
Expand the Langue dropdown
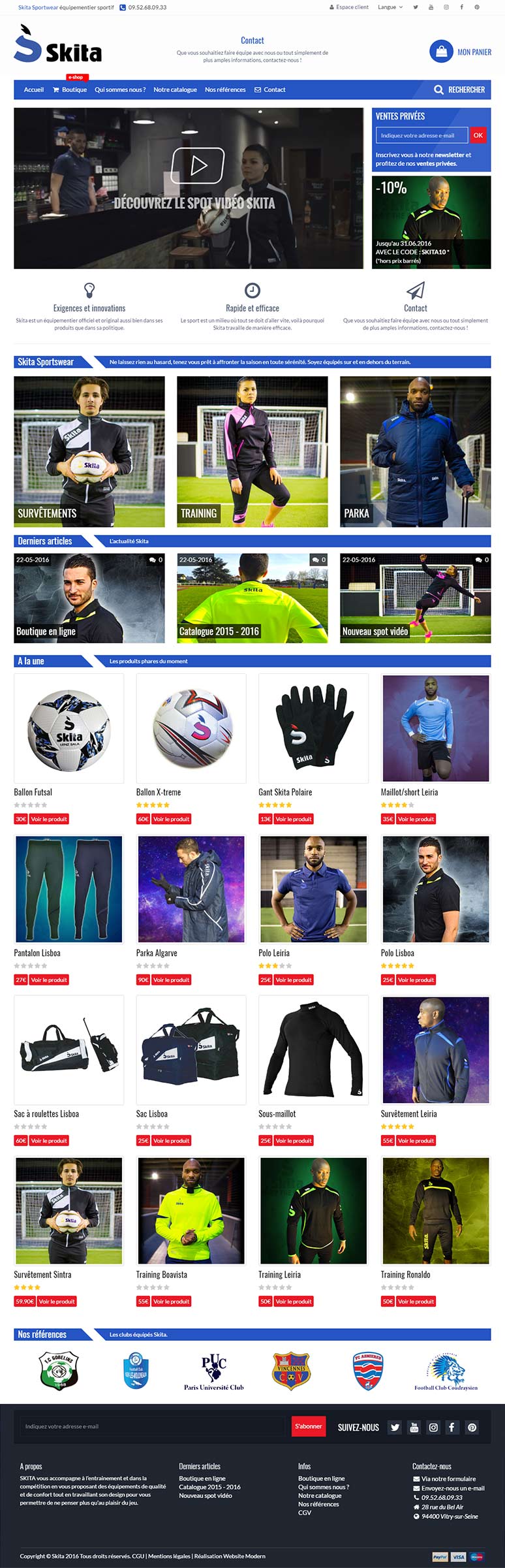[x=390, y=7]
